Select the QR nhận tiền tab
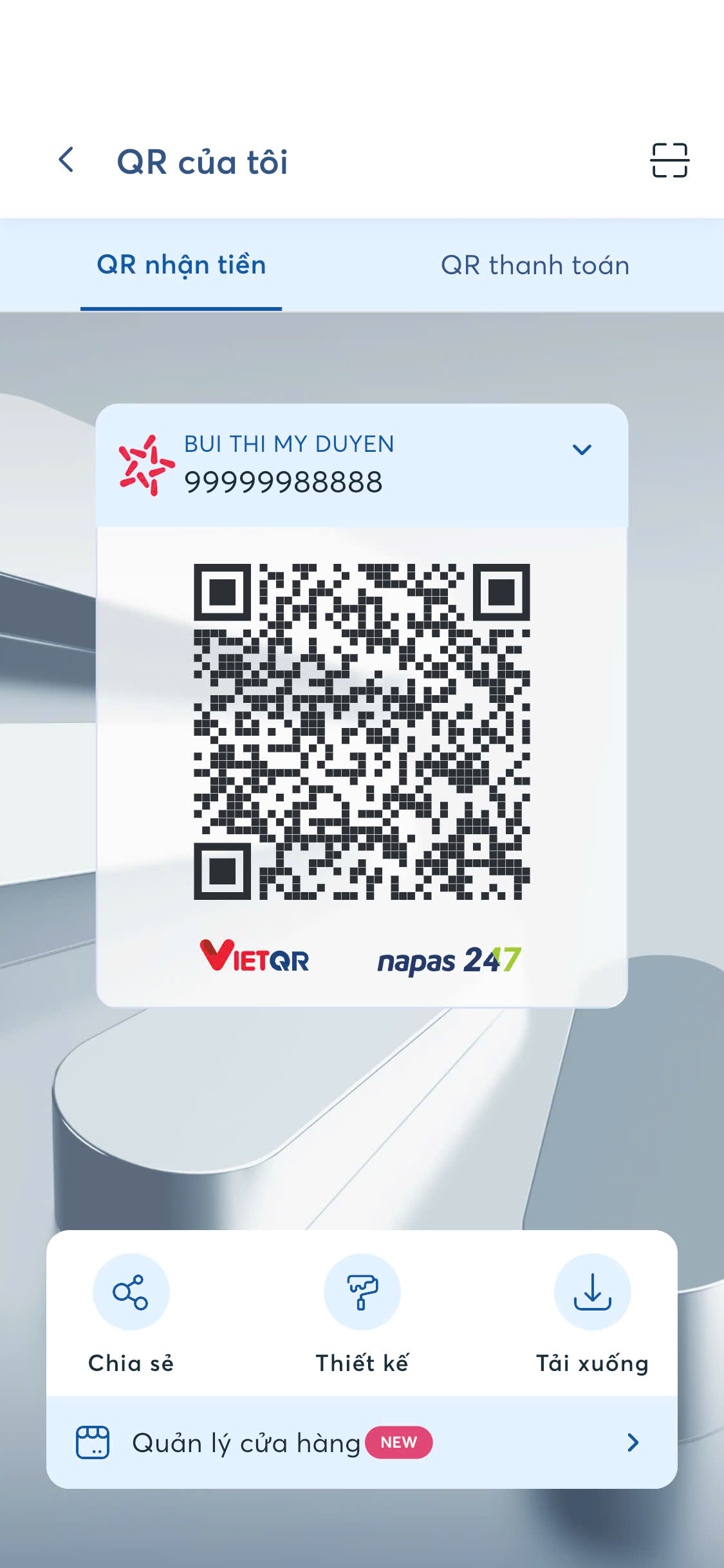This screenshot has height=1568, width=724. (181, 265)
